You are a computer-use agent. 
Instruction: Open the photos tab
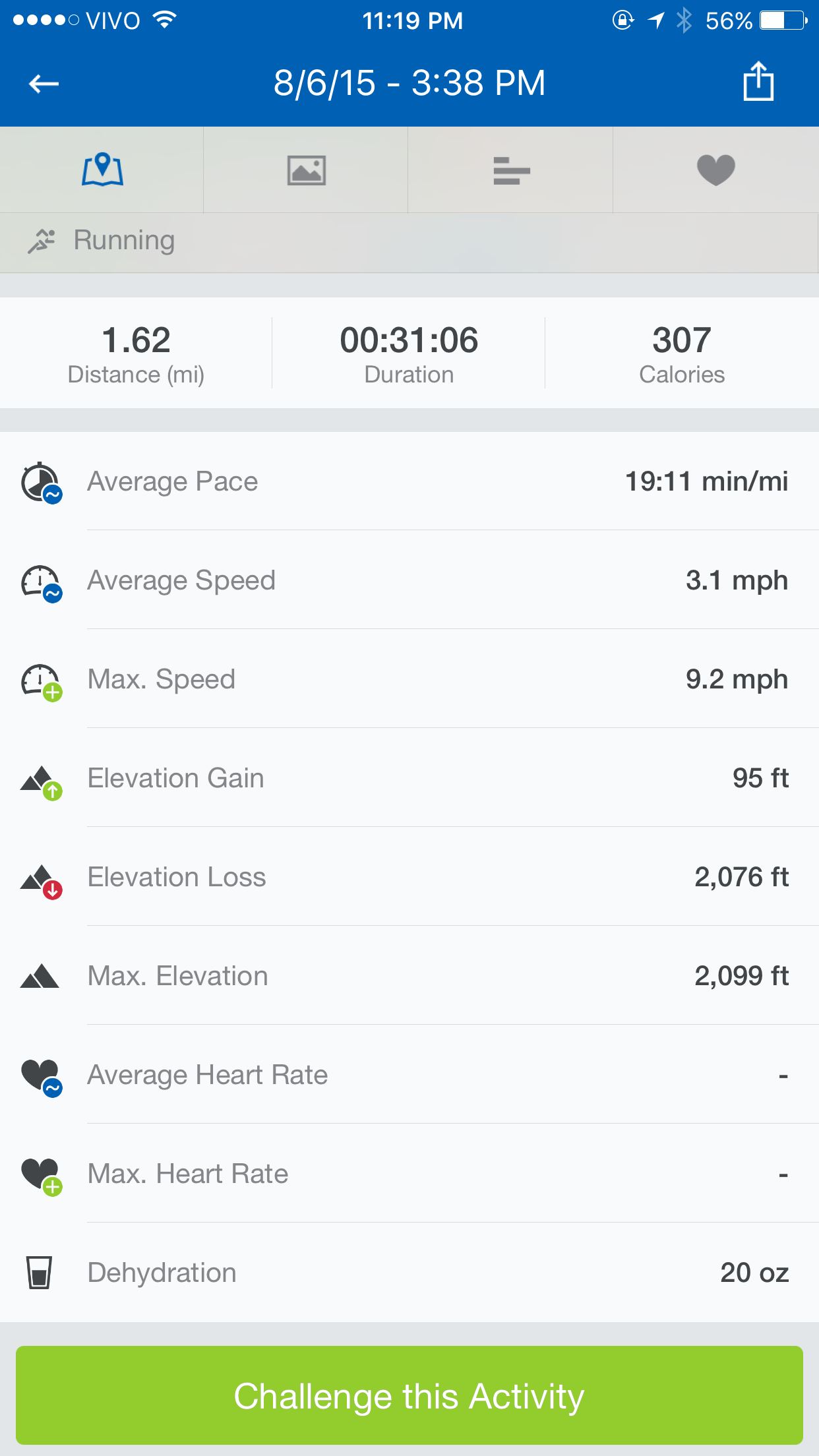coord(306,169)
